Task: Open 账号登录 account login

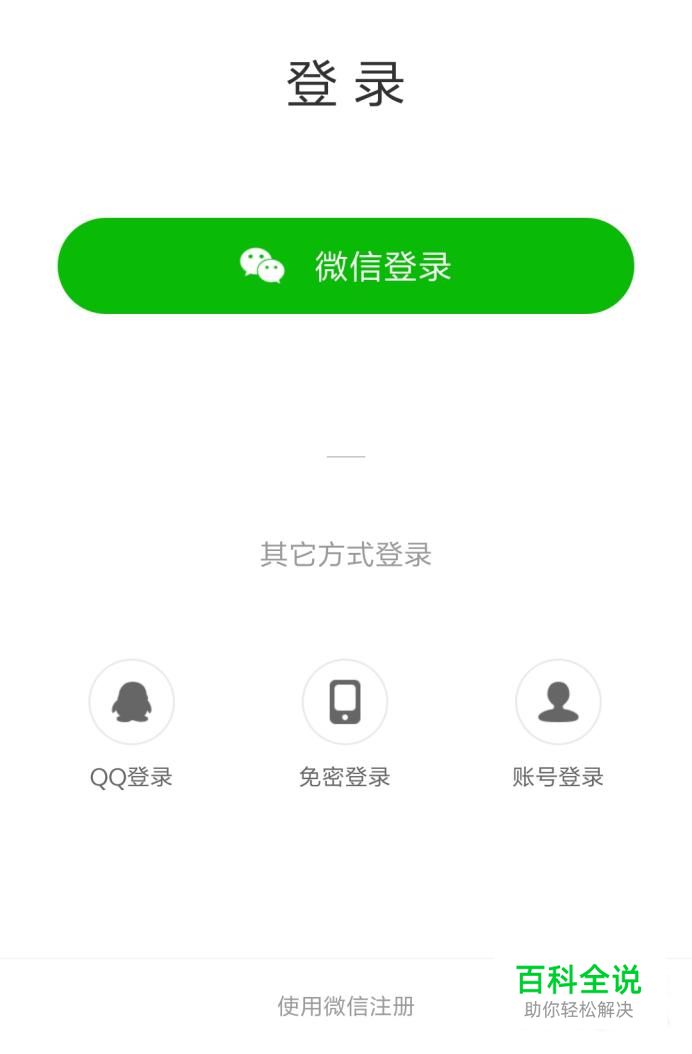Action: point(558,702)
